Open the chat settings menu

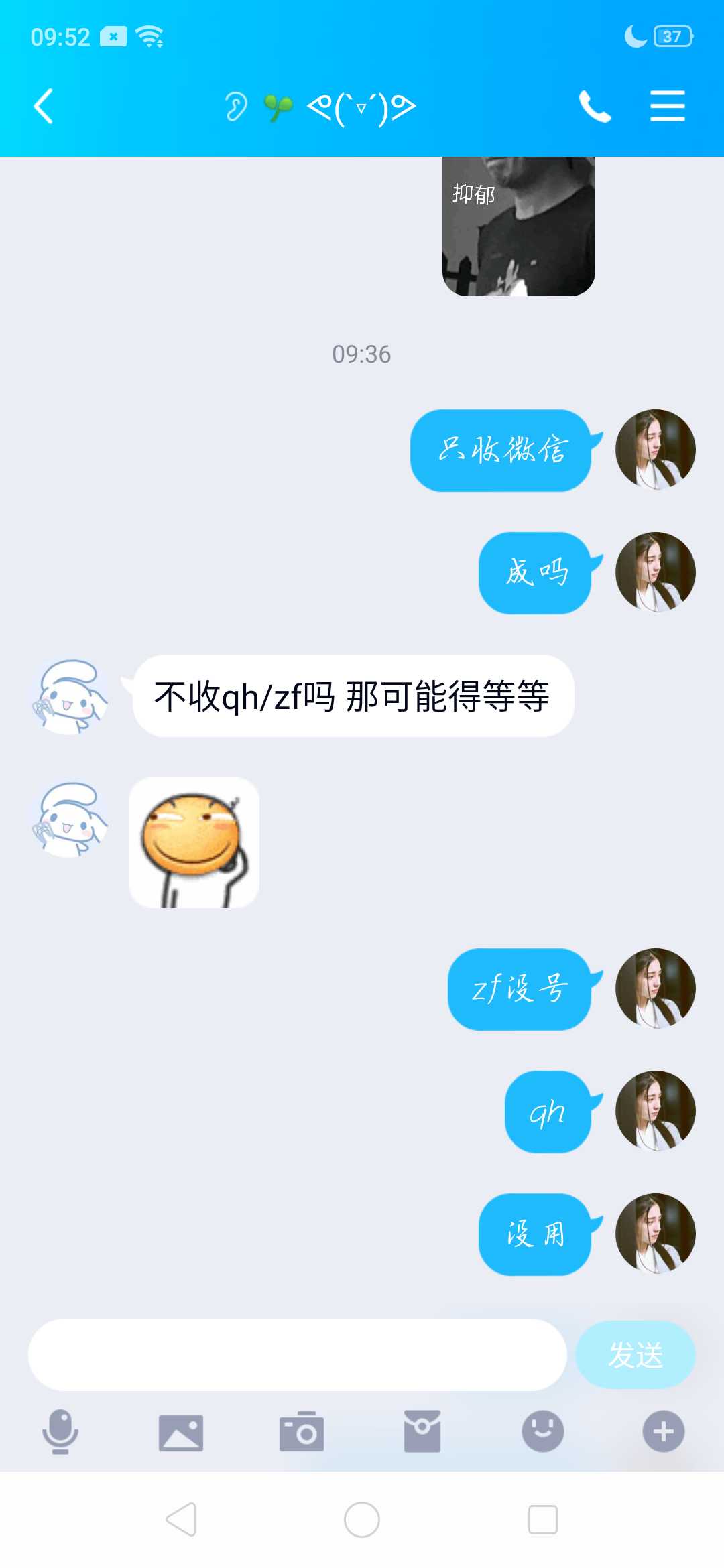pyautogui.click(x=668, y=107)
